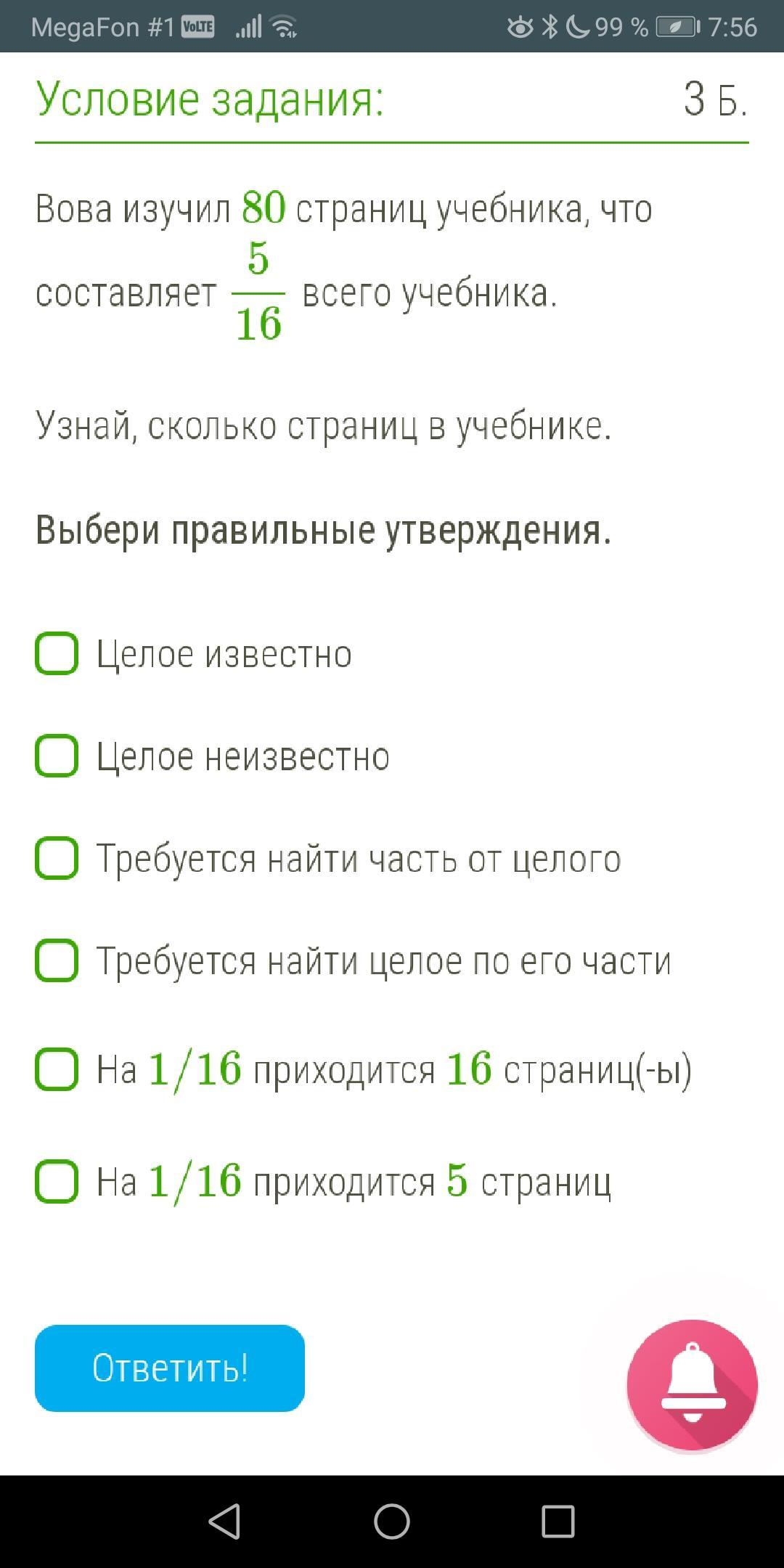
Task: Check 'На 1/16 приходится 5 страниц'
Action: tap(57, 1181)
